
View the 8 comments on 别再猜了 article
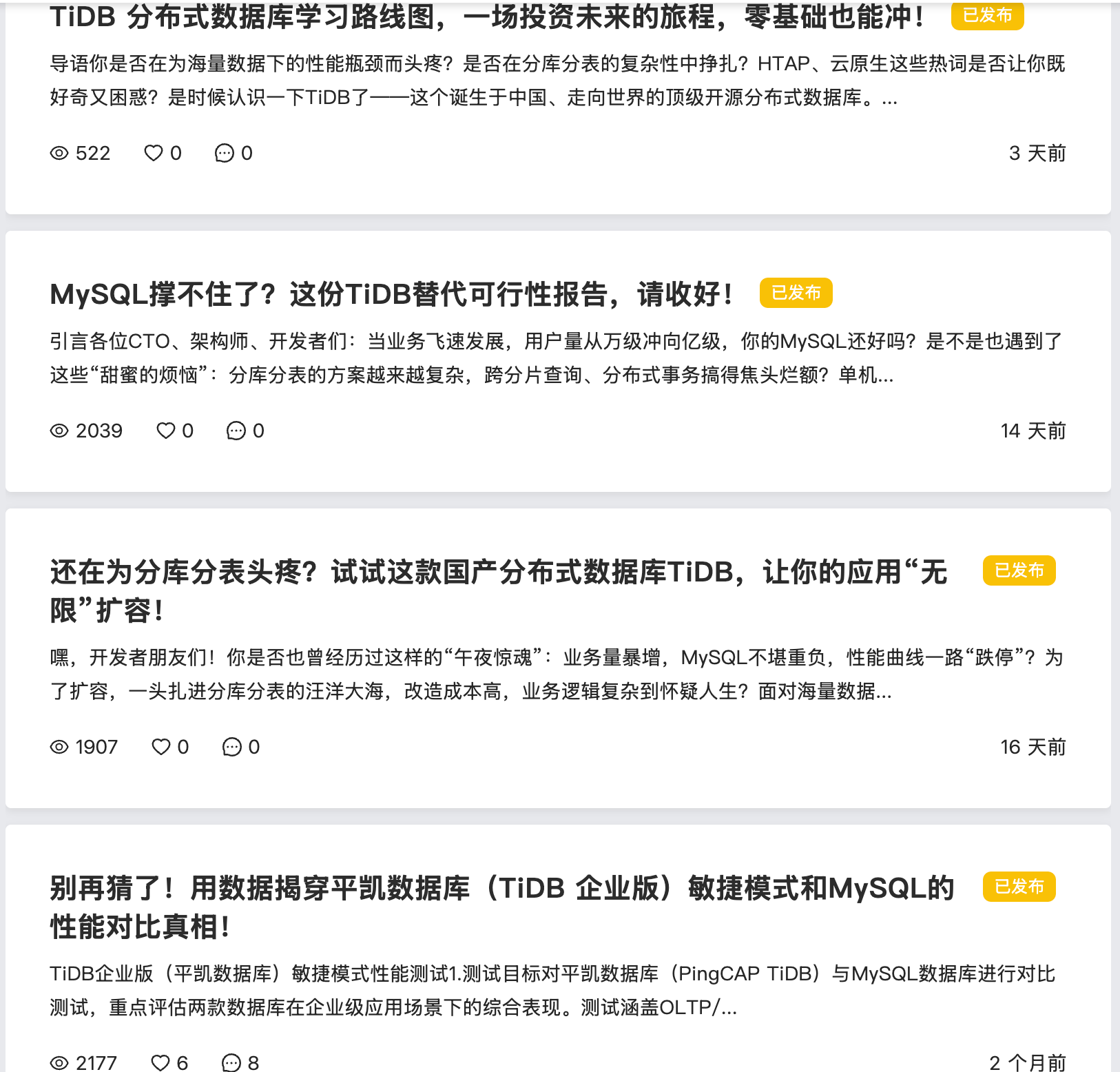point(231,1063)
